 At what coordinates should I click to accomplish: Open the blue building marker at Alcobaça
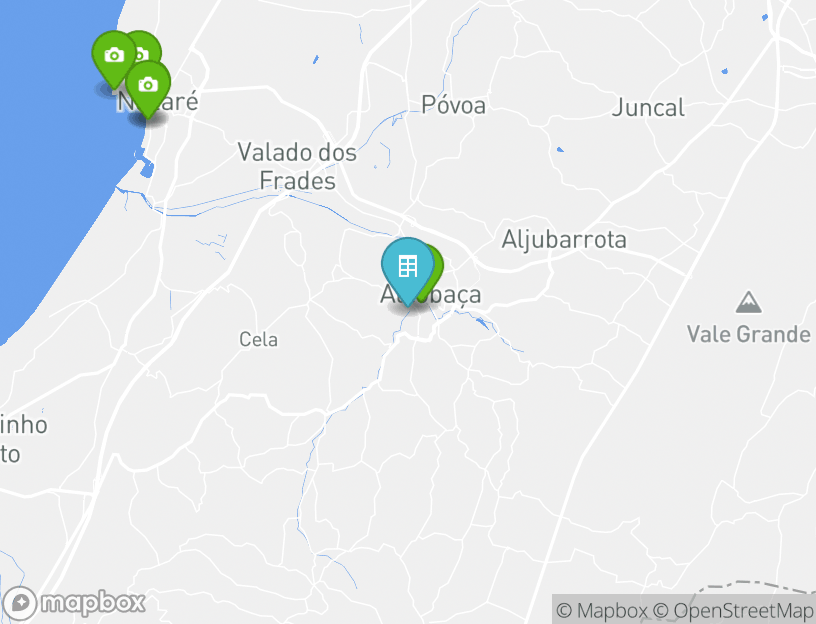pyautogui.click(x=406, y=267)
